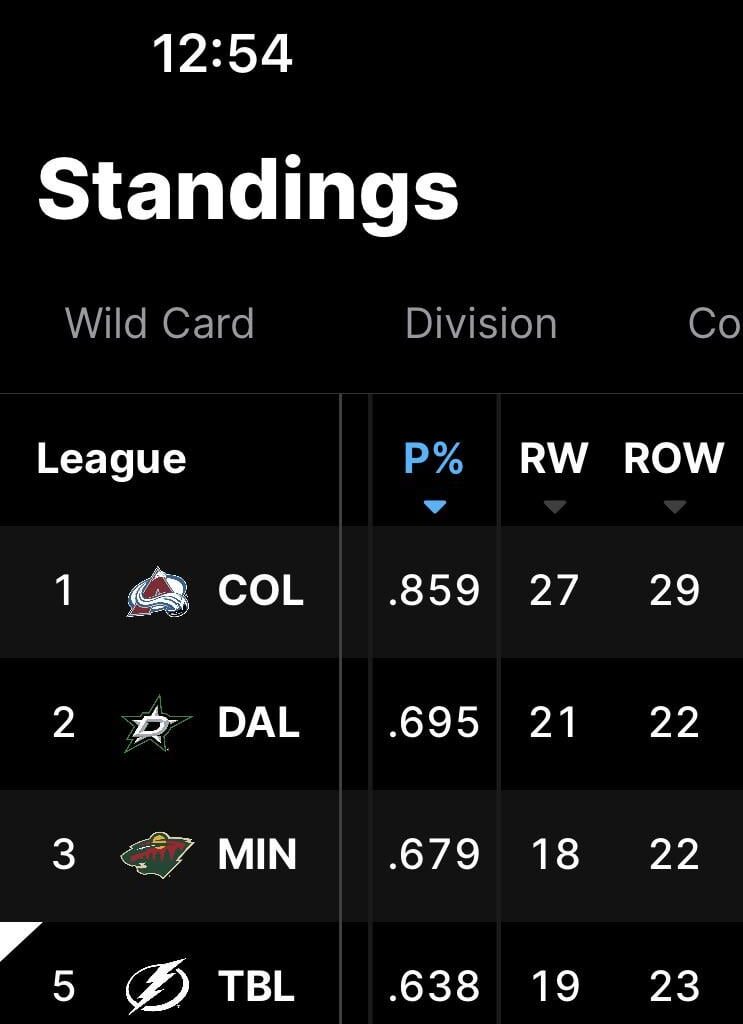Click the COL team abbreviation

click(x=261, y=591)
